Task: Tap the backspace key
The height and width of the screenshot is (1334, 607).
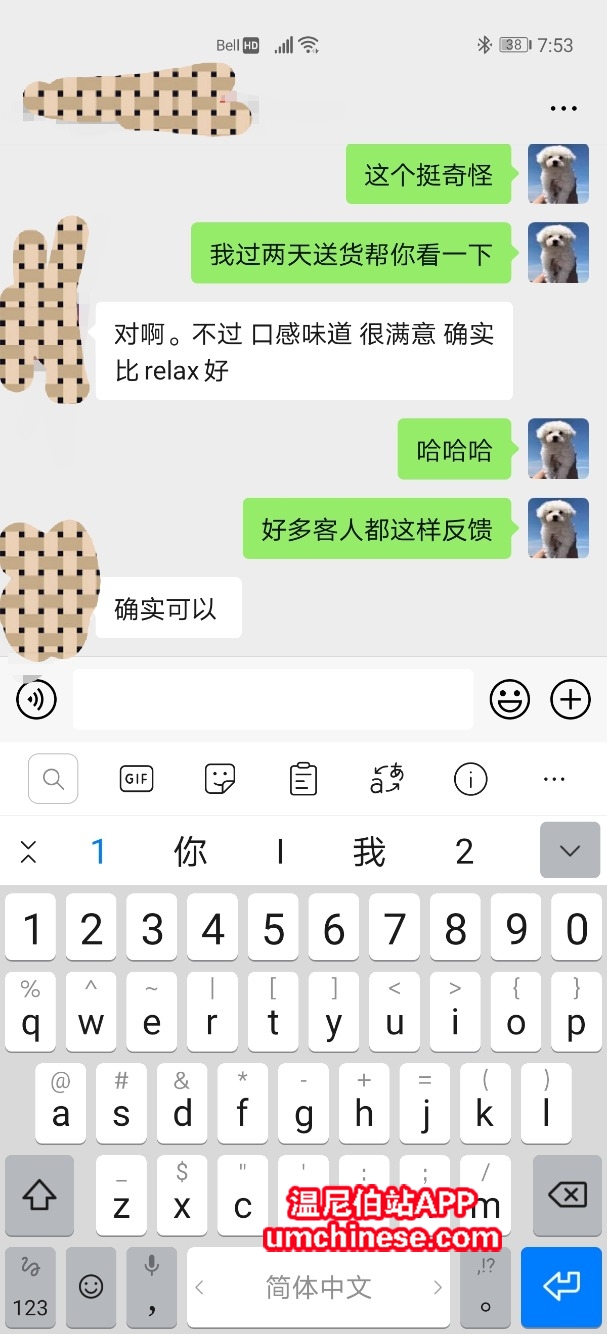Action: click(x=566, y=1193)
